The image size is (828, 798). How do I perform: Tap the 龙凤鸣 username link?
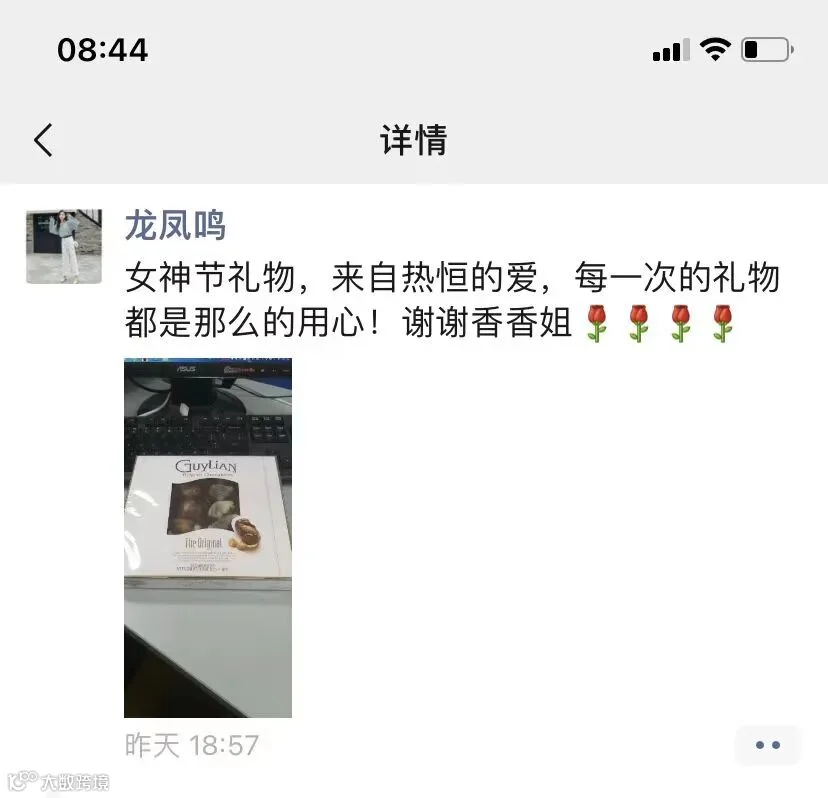click(175, 225)
